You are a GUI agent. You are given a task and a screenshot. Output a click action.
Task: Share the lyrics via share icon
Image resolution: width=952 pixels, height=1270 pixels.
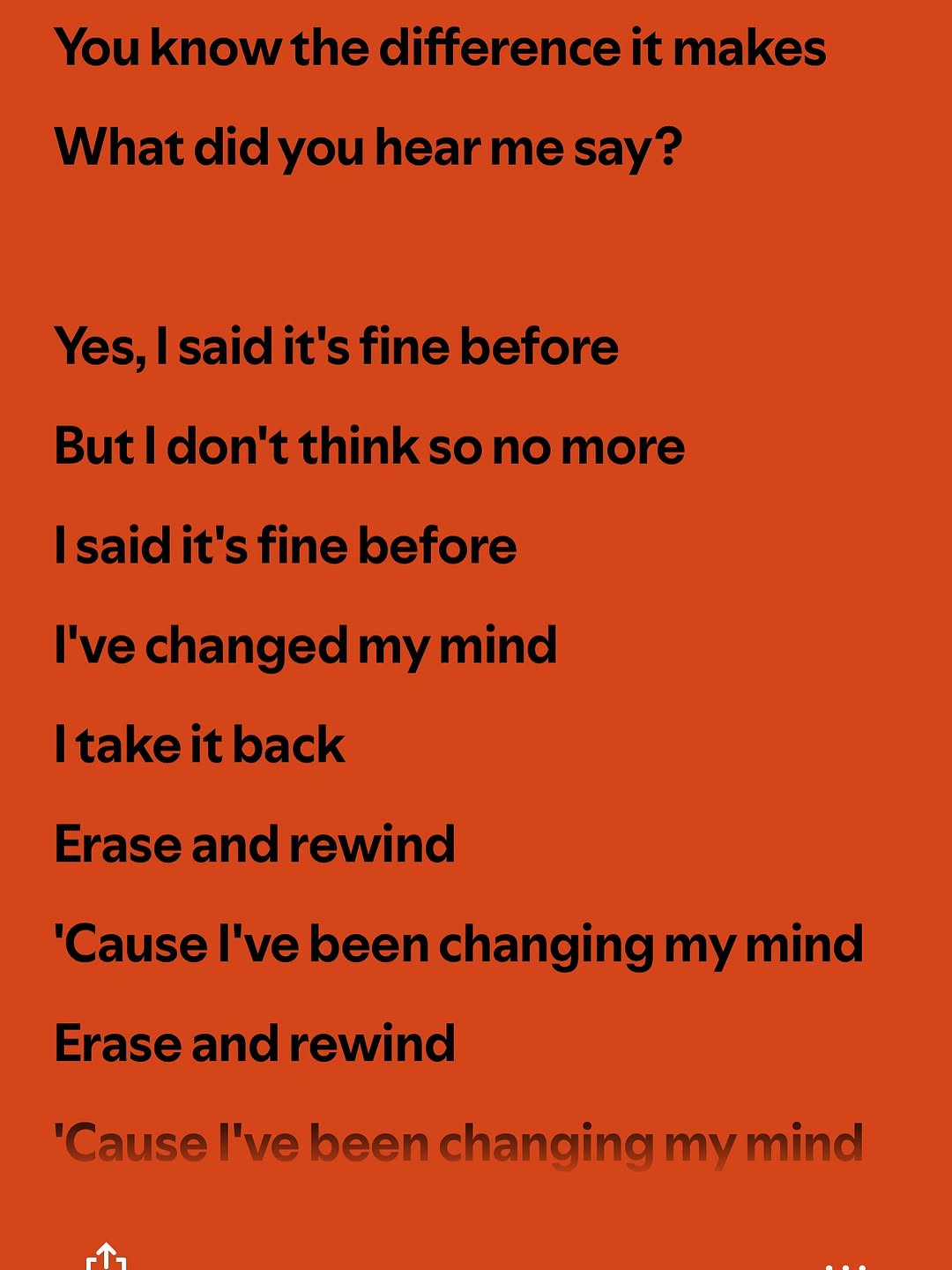107,1258
